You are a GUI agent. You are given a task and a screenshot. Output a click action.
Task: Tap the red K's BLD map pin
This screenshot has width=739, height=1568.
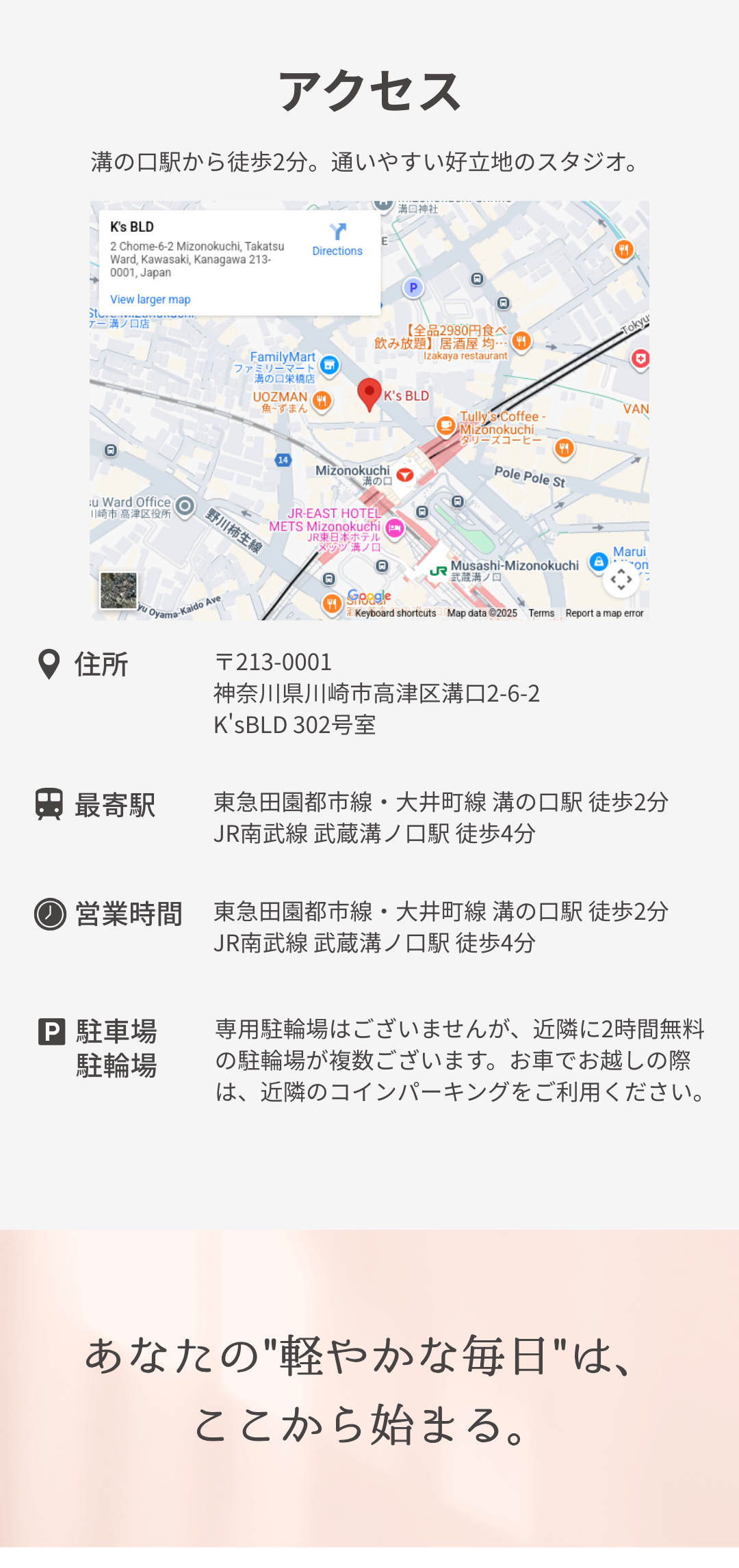(369, 393)
